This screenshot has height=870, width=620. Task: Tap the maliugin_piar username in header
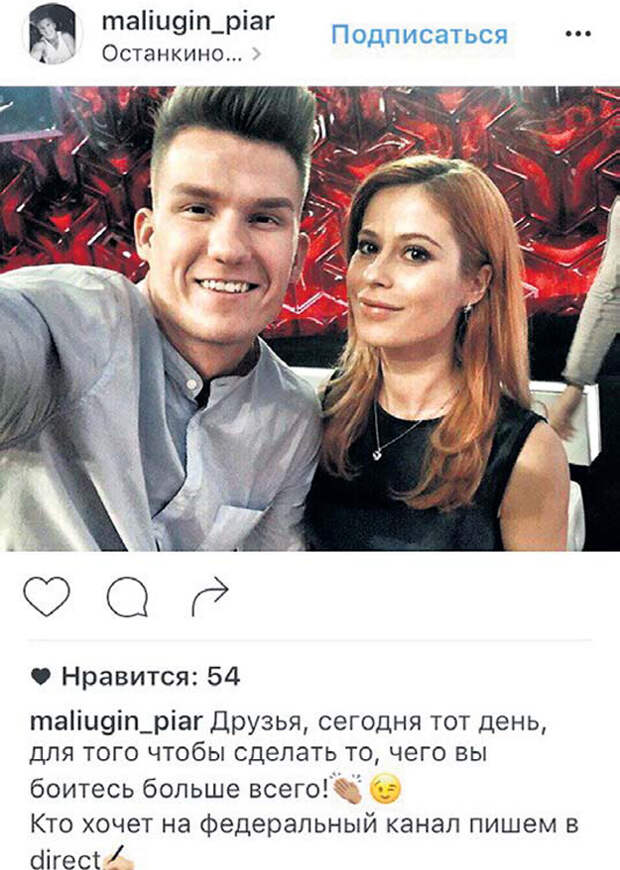pyautogui.click(x=188, y=22)
